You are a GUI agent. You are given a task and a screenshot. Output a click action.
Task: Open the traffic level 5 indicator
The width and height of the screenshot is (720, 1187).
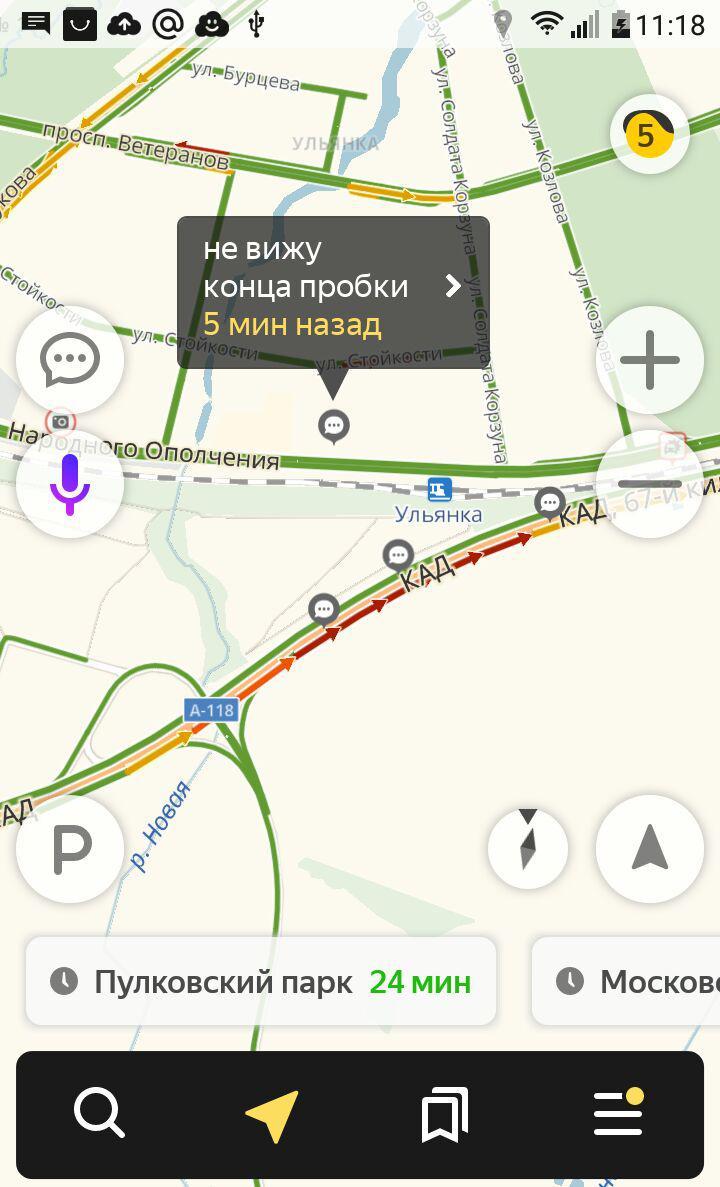point(649,134)
